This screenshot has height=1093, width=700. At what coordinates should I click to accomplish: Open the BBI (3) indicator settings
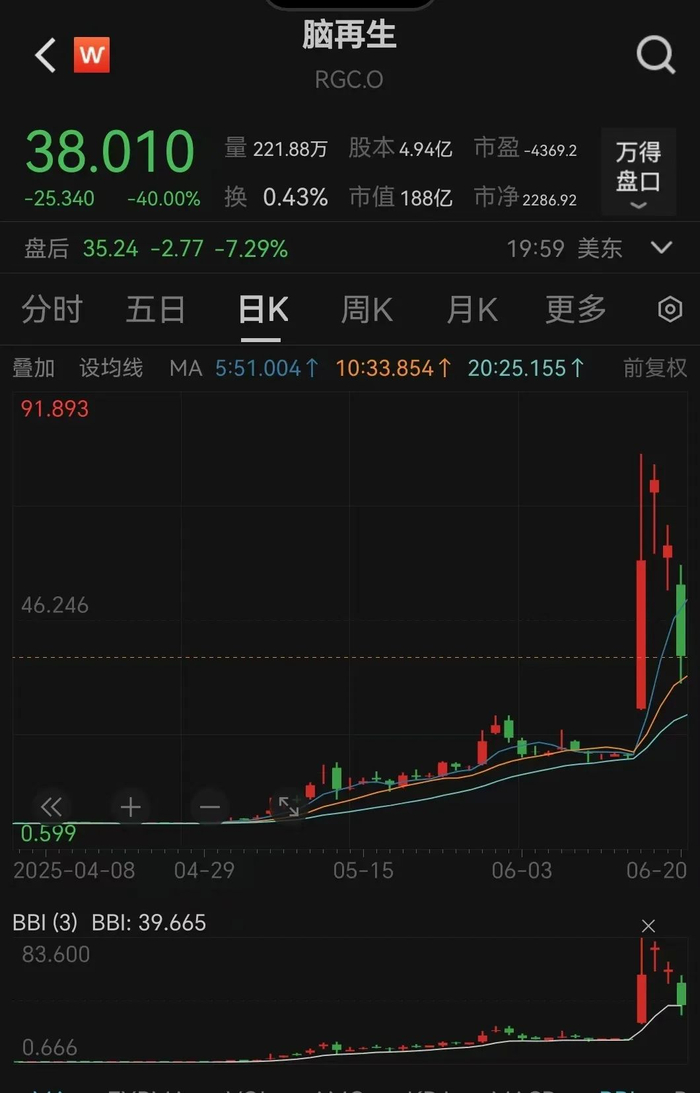tap(45, 922)
